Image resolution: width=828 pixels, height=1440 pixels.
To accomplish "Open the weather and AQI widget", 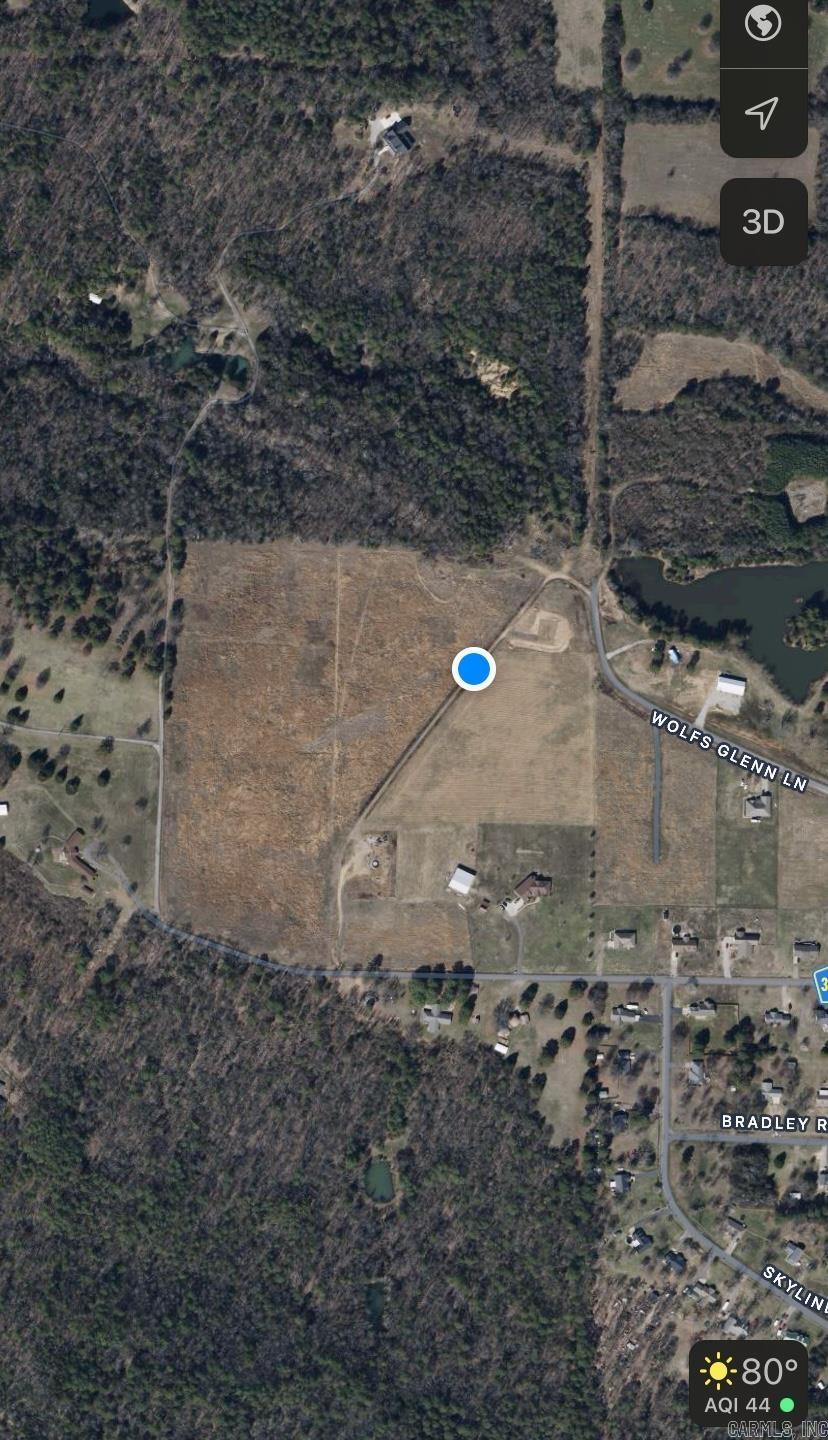I will pos(748,1382).
